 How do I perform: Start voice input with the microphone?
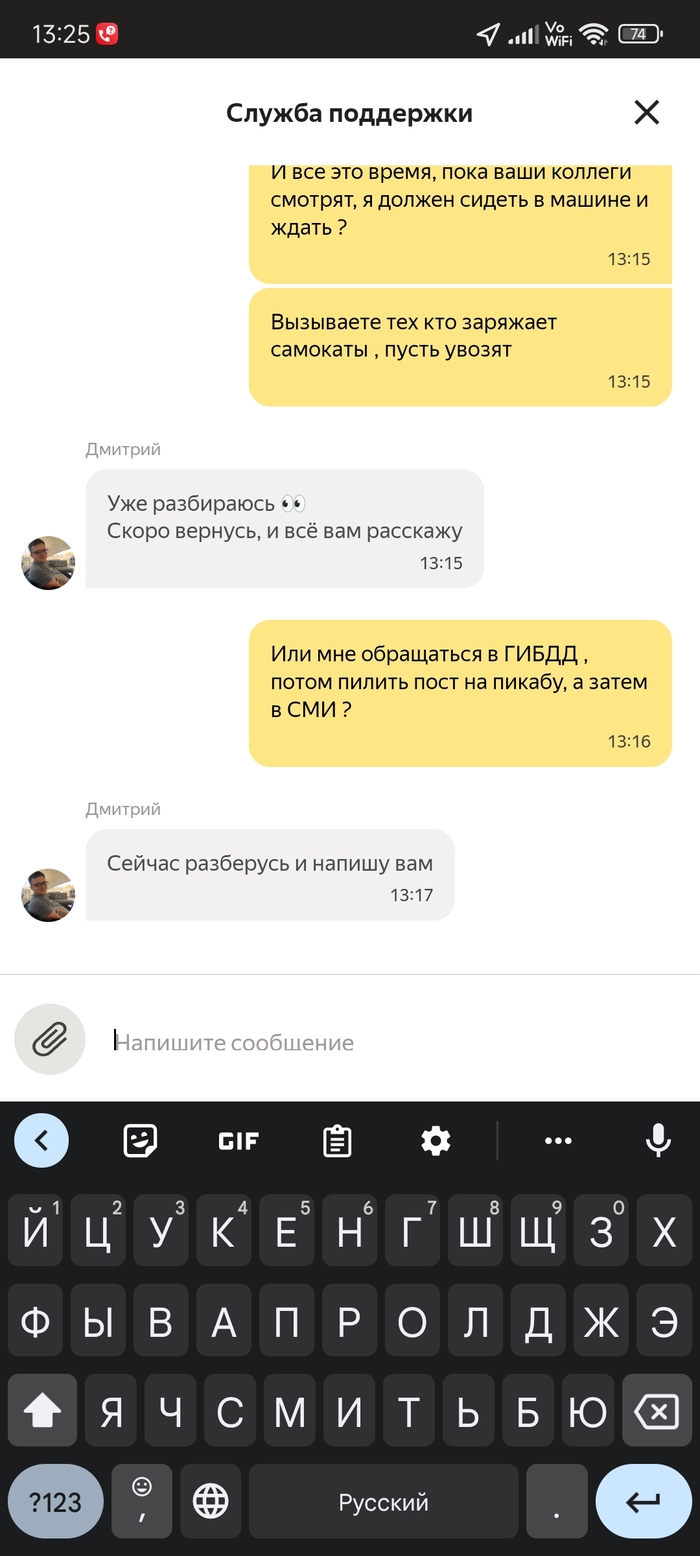click(x=657, y=1140)
